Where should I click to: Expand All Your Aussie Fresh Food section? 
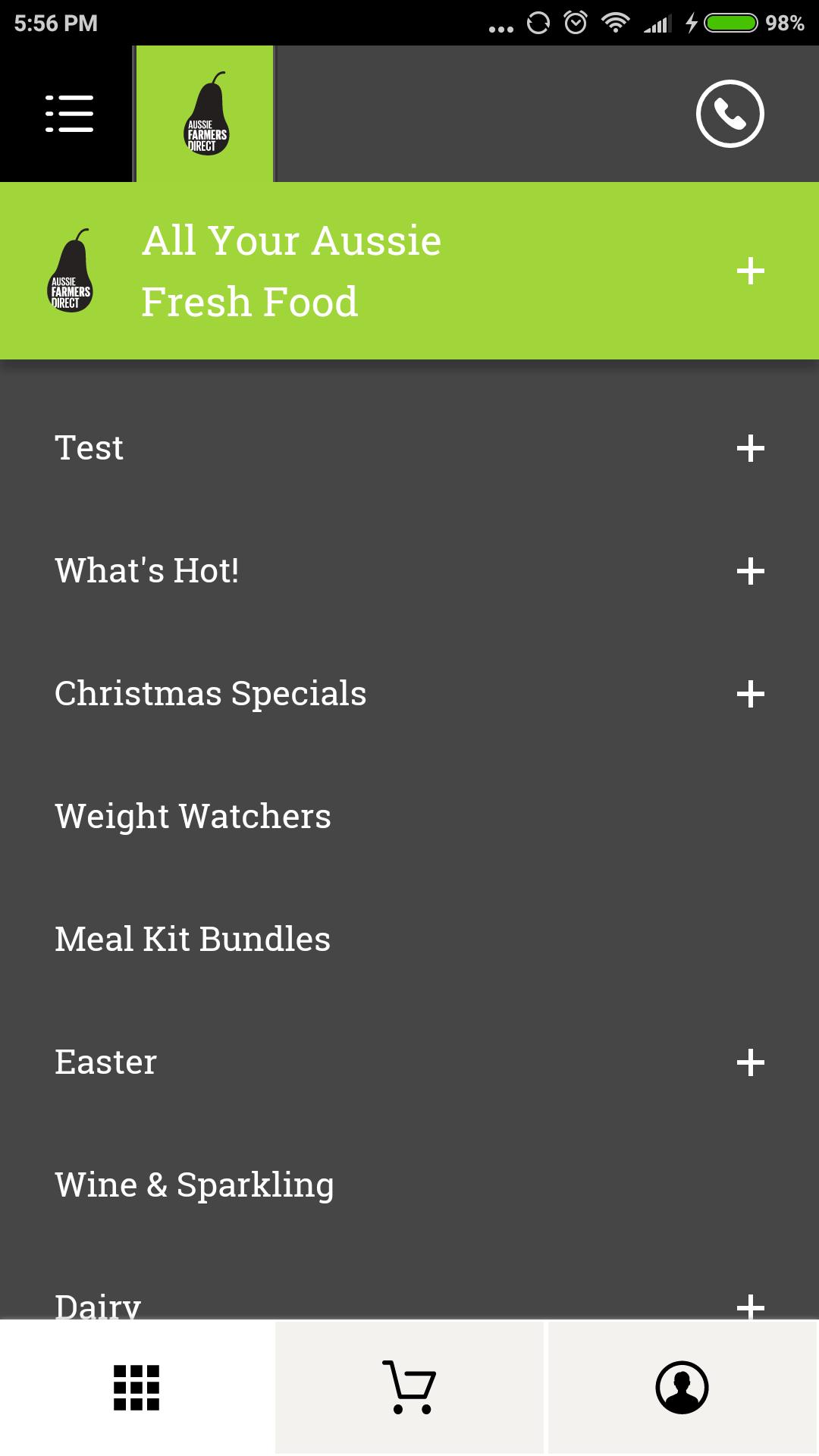750,271
